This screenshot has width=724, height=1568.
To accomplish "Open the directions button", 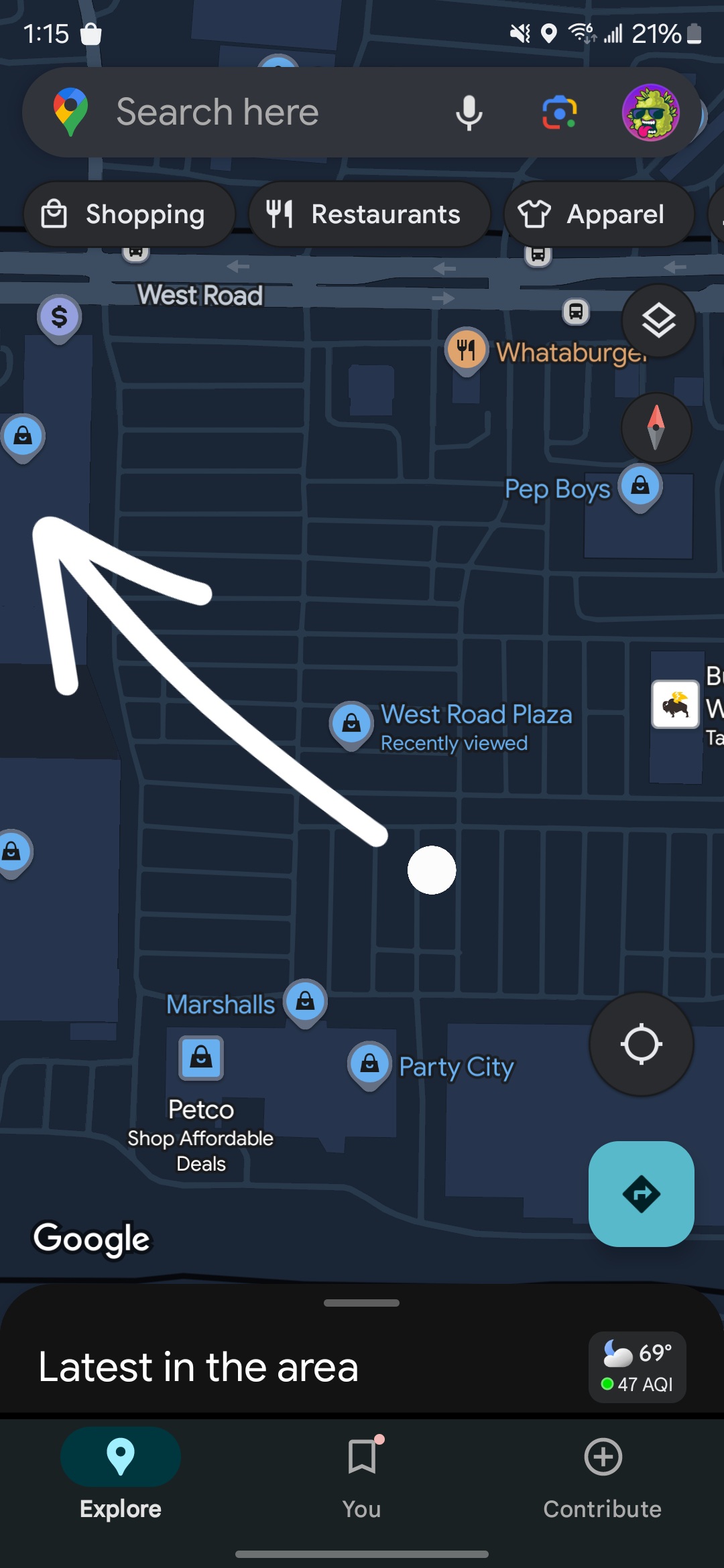I will [x=641, y=1193].
